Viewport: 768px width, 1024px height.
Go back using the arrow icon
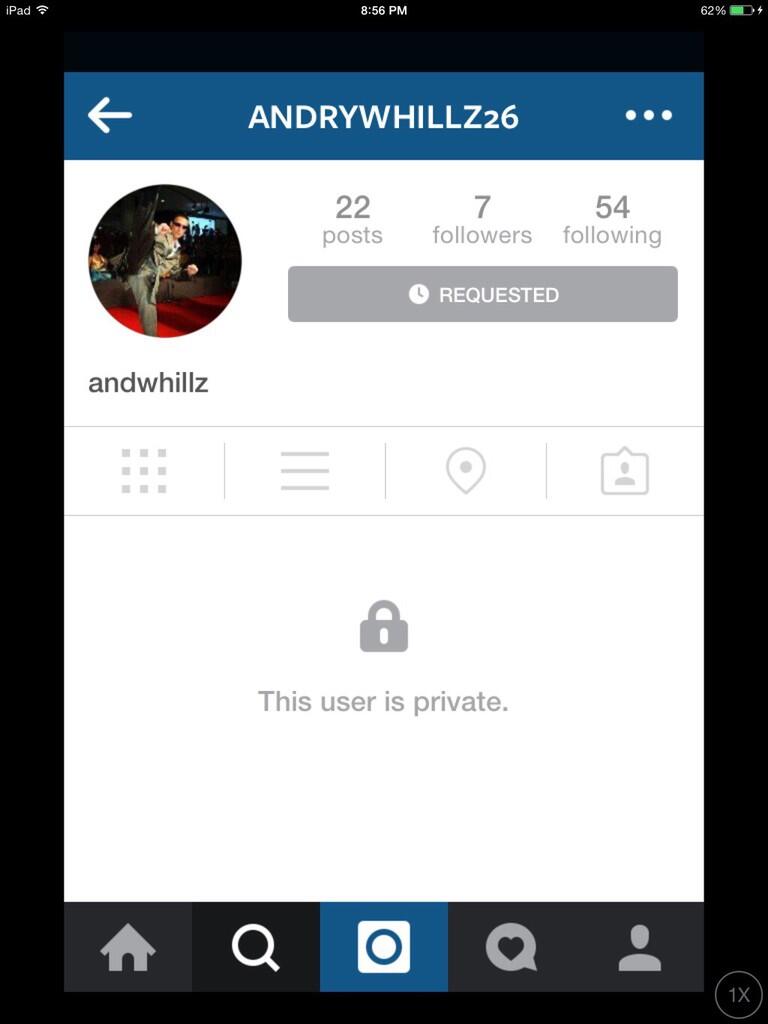(110, 116)
